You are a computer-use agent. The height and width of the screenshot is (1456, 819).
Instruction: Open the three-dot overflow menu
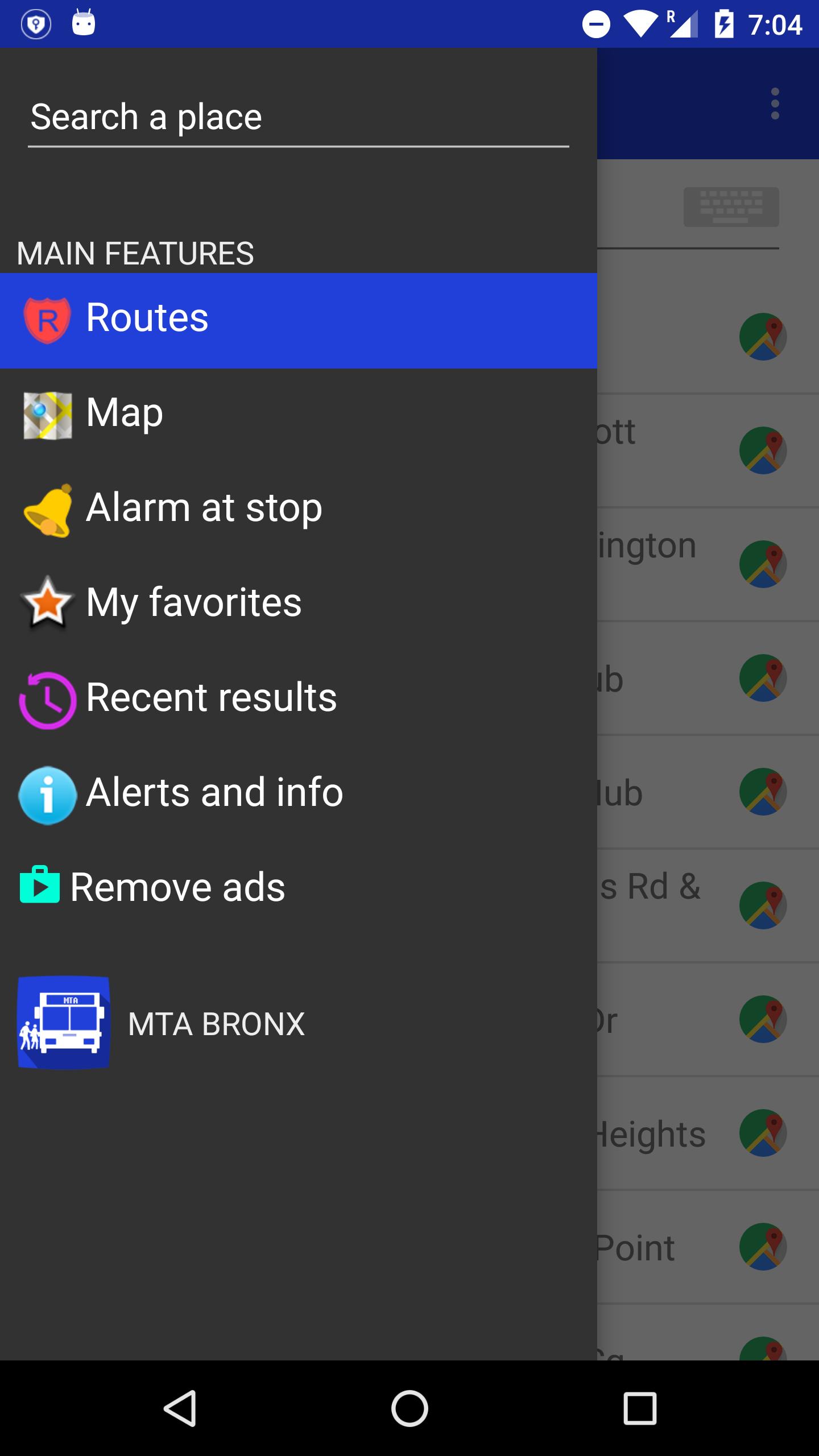click(x=775, y=104)
